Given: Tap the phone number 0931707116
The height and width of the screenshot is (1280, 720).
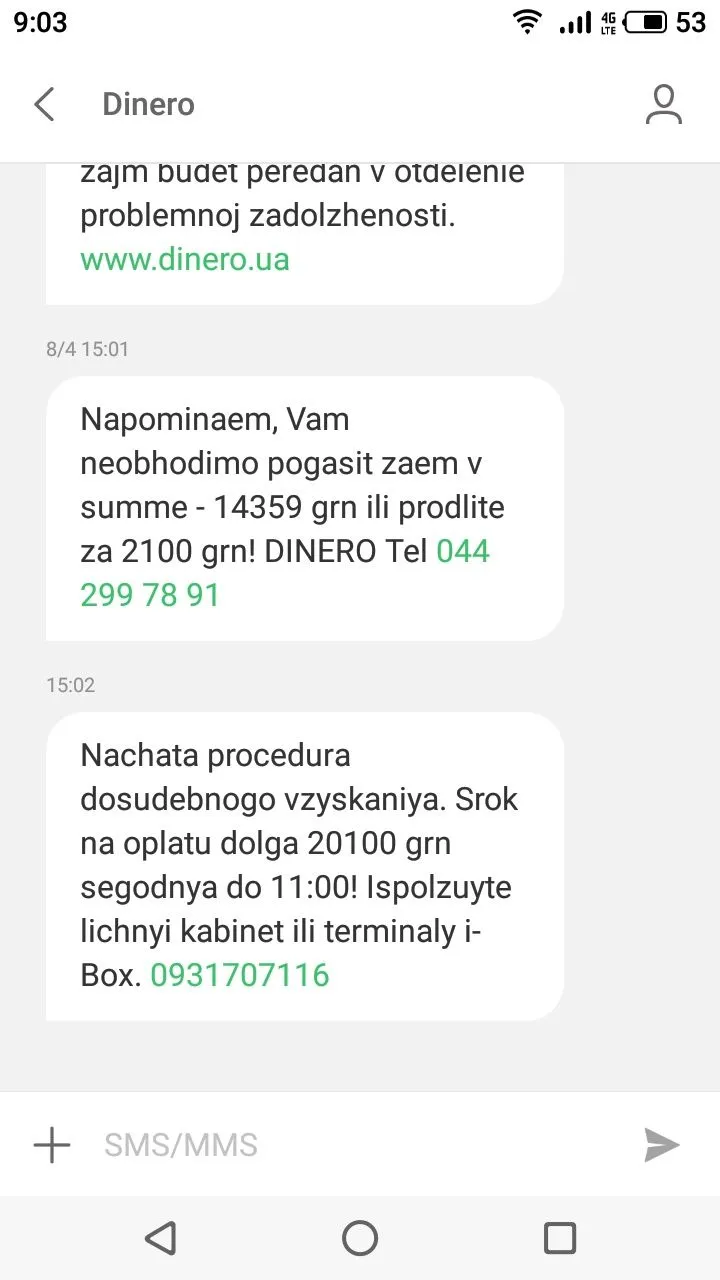Looking at the screenshot, I should [x=240, y=975].
